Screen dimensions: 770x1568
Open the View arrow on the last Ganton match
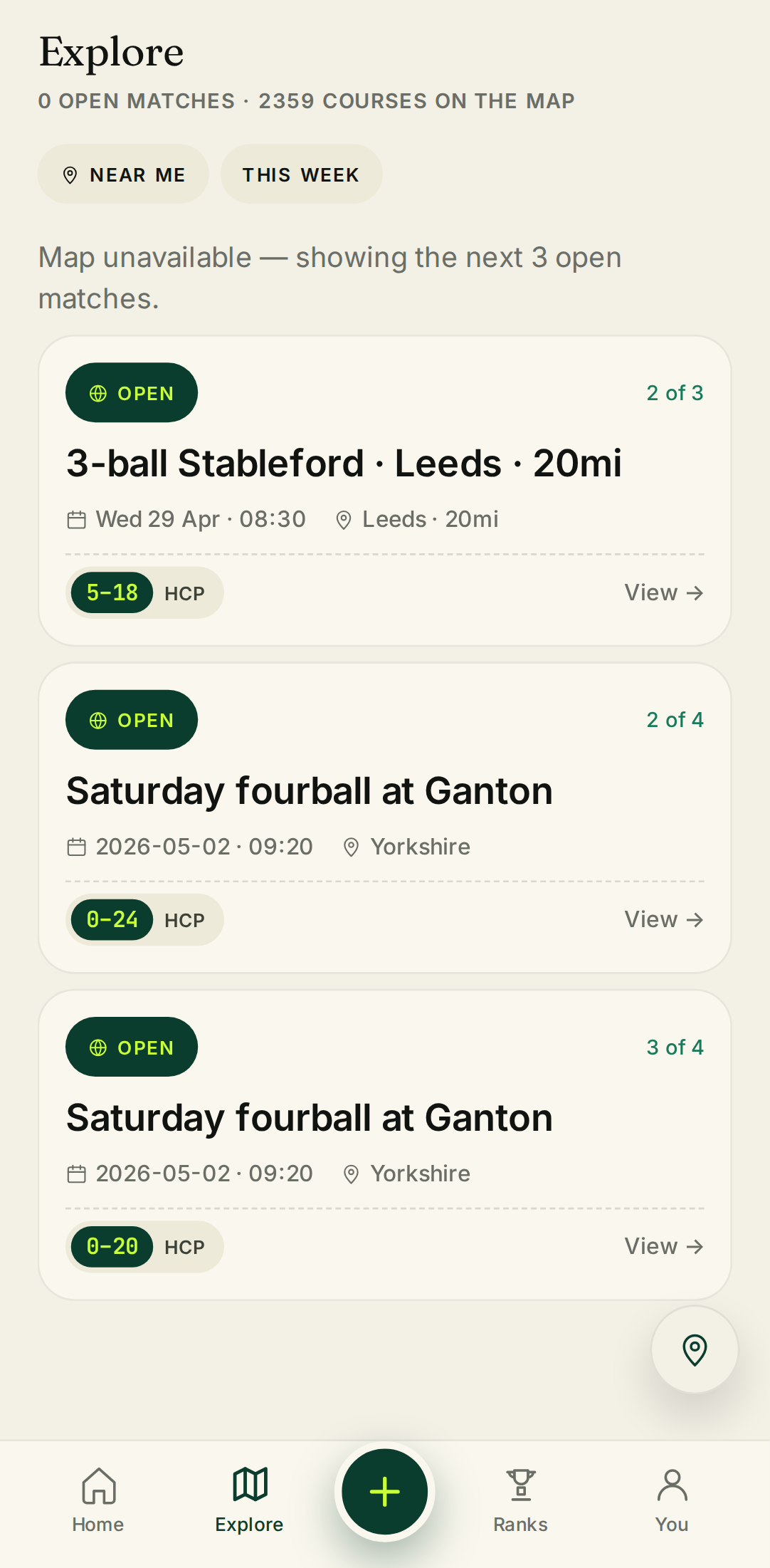click(663, 1246)
